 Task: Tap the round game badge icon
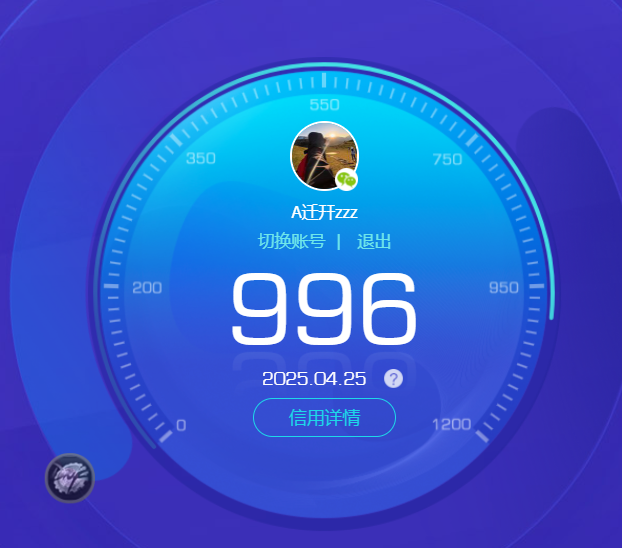click(x=70, y=478)
